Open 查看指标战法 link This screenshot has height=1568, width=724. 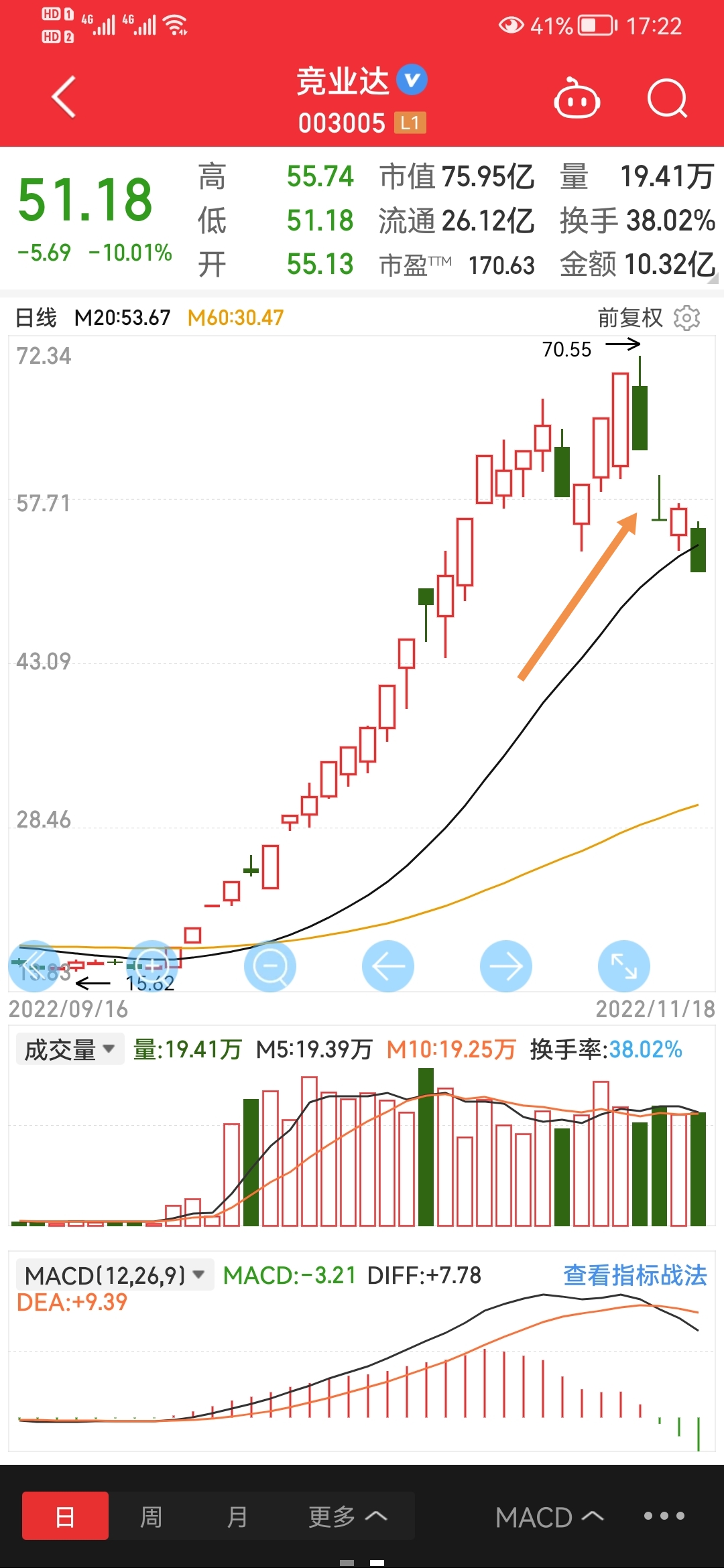635,1275
